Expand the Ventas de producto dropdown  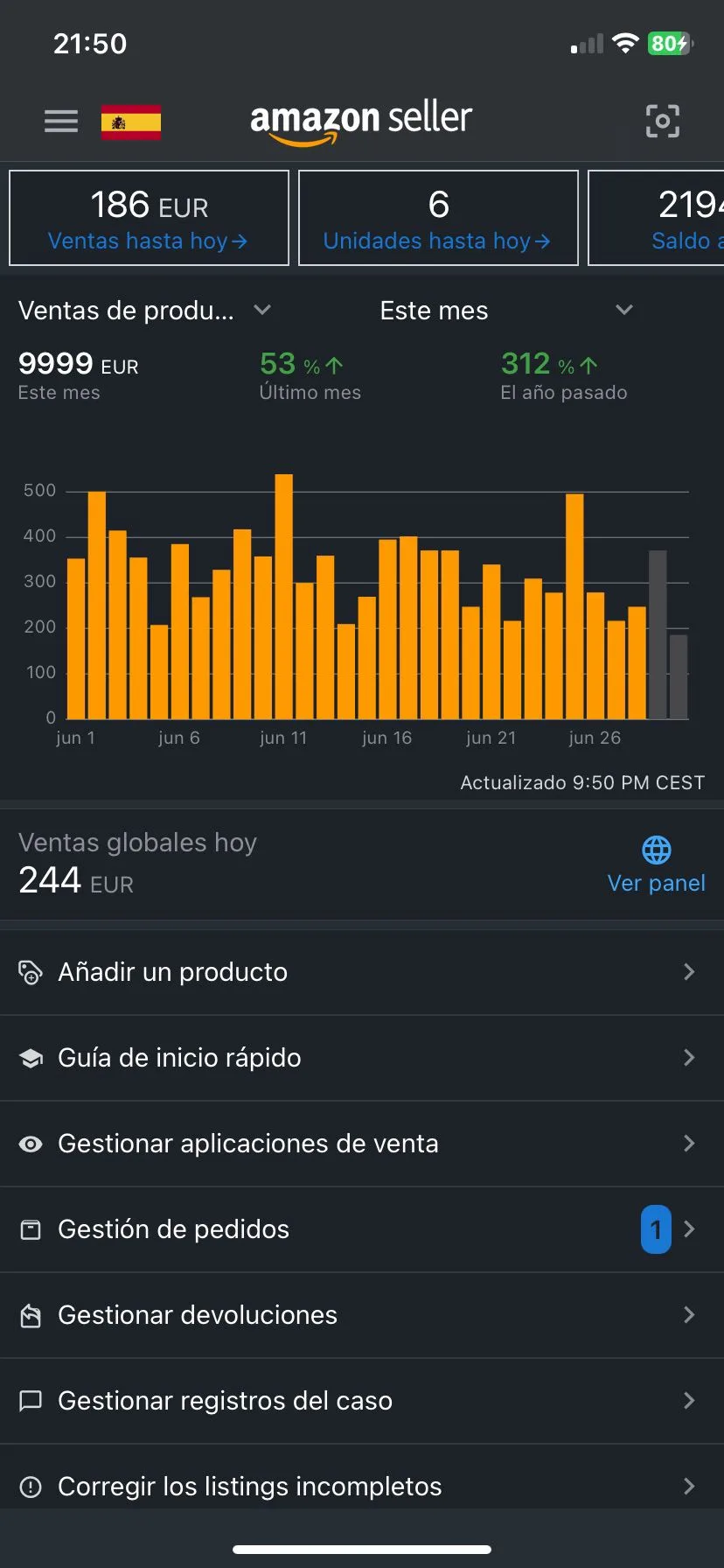(x=145, y=311)
